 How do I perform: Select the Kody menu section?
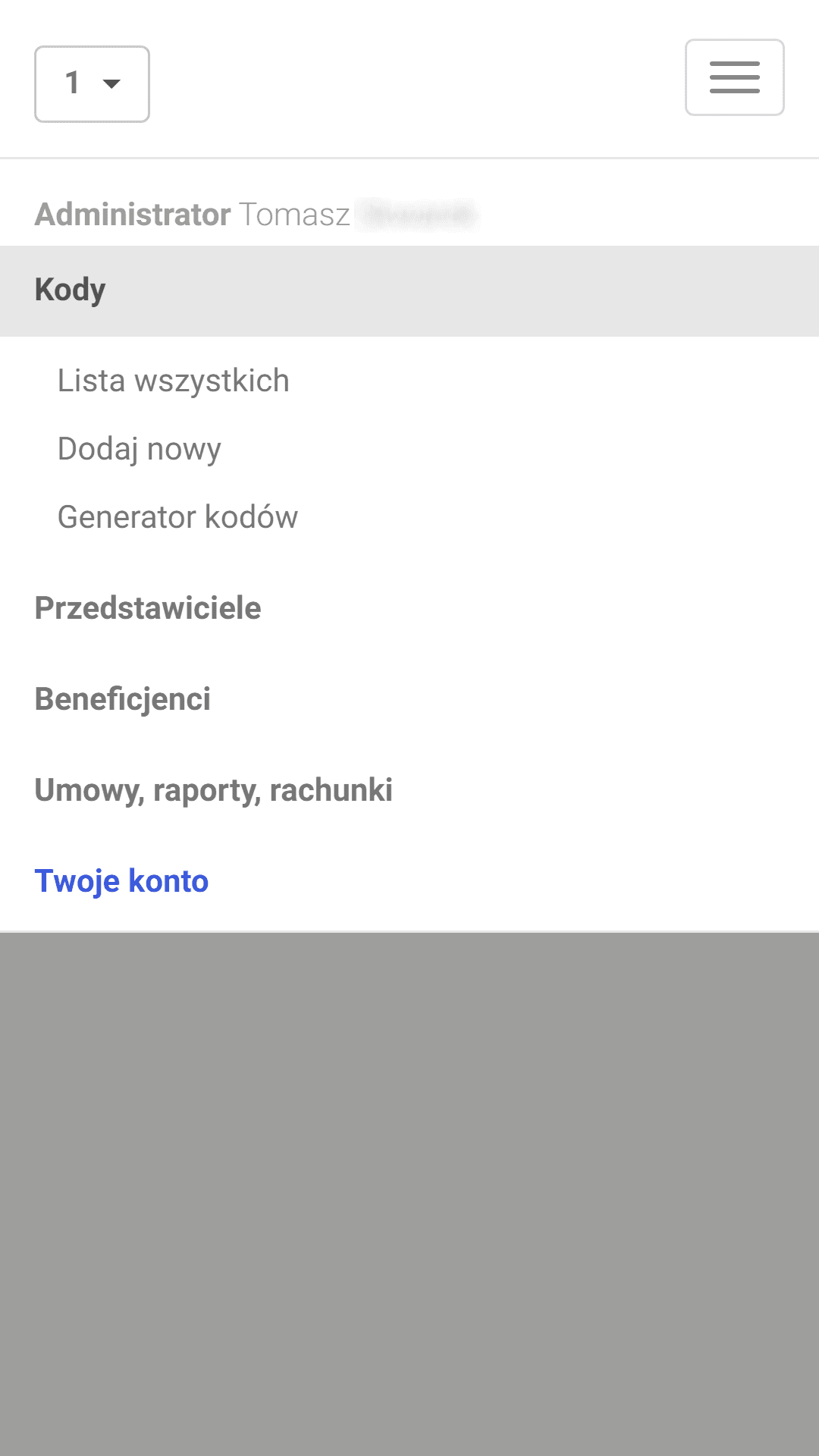point(71,290)
